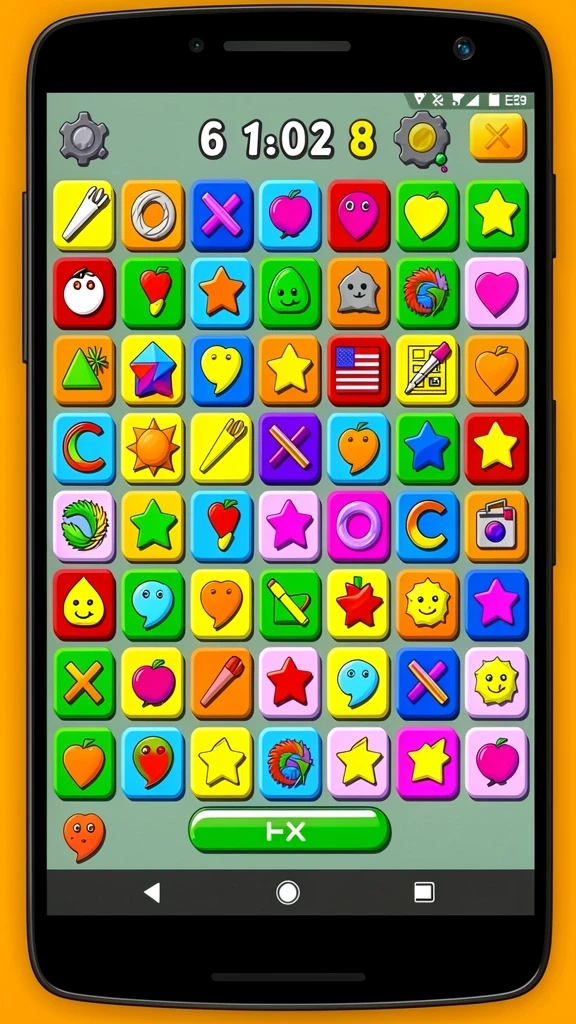Select the camera tile
The width and height of the screenshot is (576, 1024).
point(496,526)
